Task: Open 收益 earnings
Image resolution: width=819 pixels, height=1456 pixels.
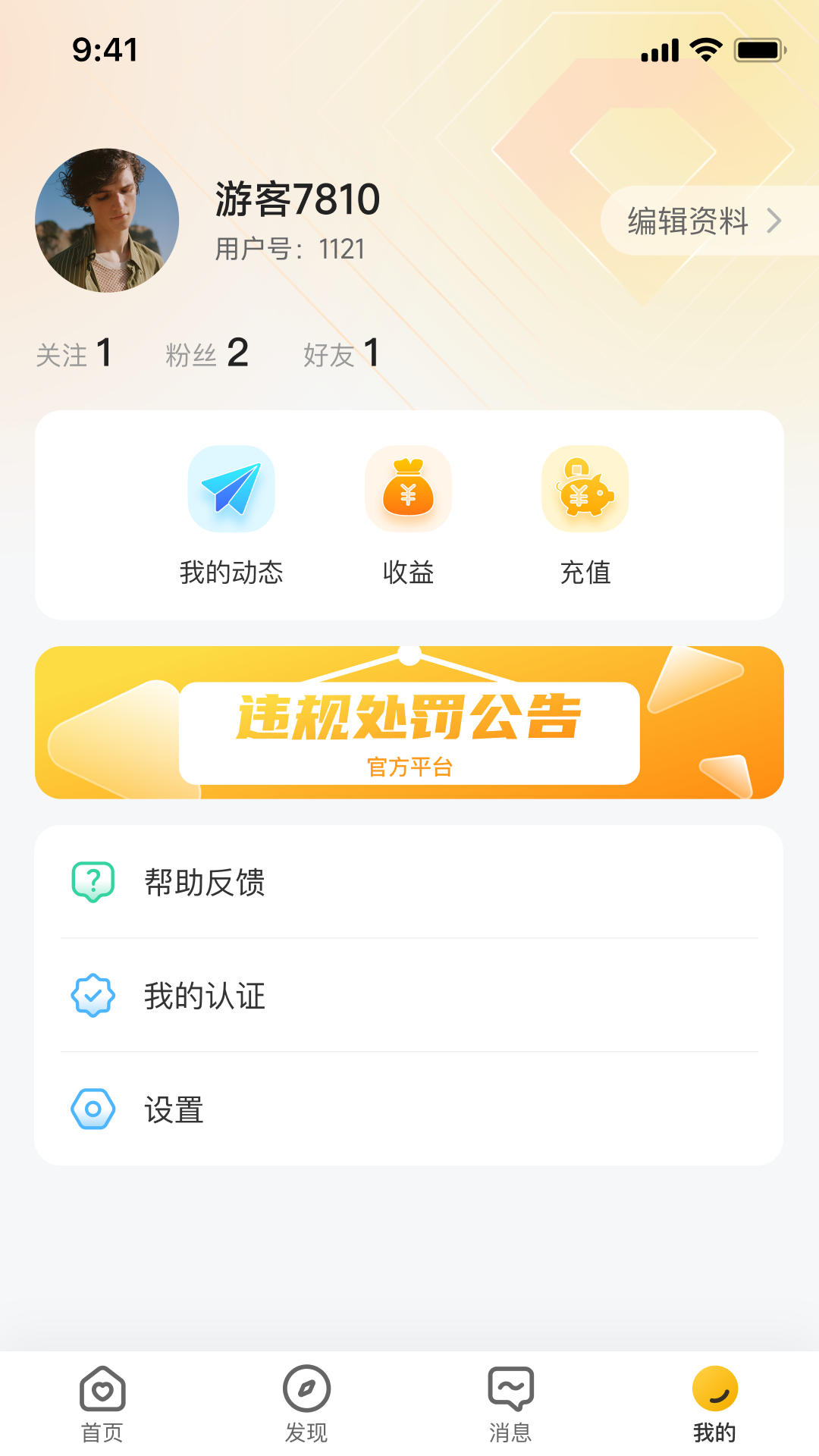Action: click(x=408, y=516)
